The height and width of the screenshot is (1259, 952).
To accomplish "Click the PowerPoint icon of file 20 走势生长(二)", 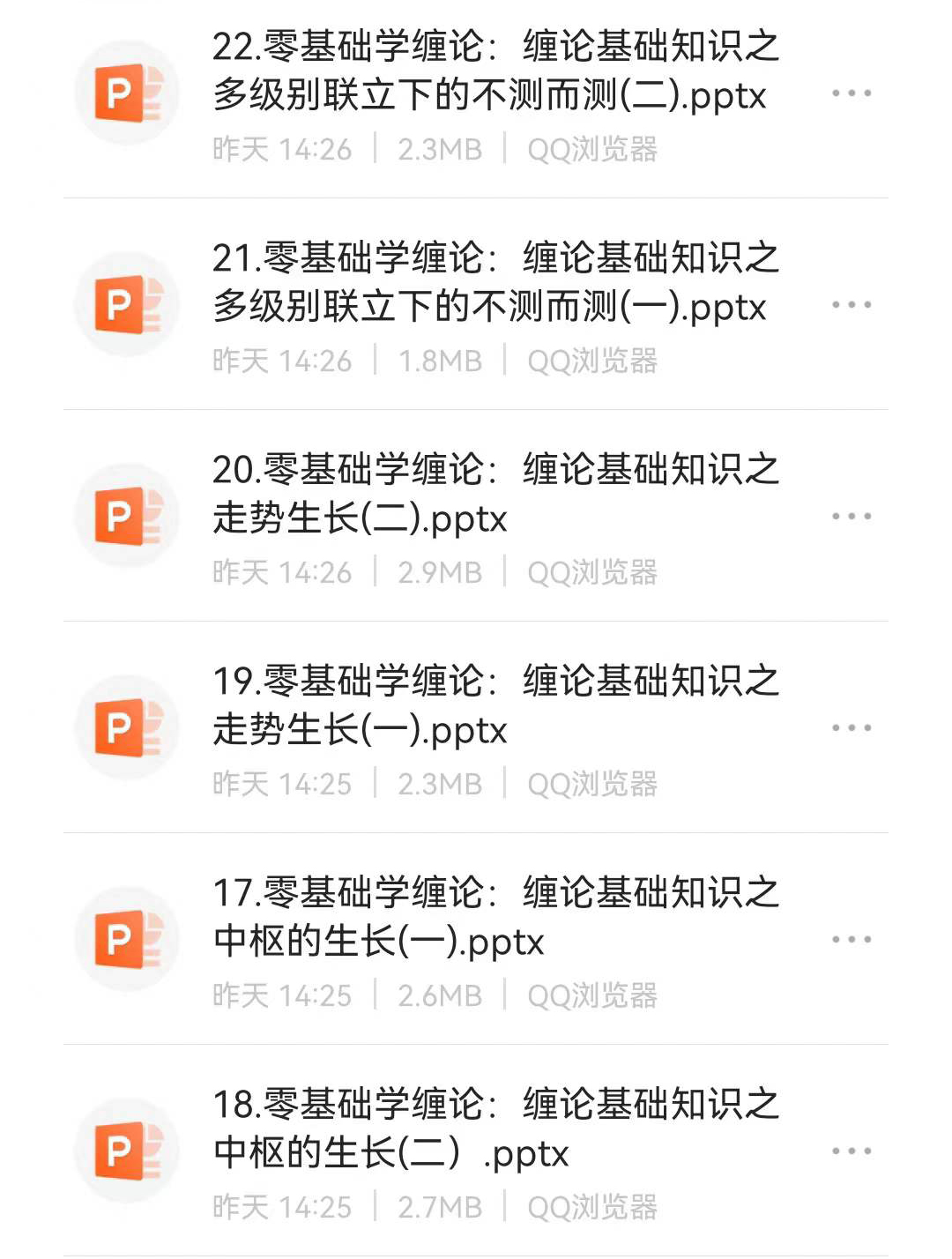I will tap(126, 516).
